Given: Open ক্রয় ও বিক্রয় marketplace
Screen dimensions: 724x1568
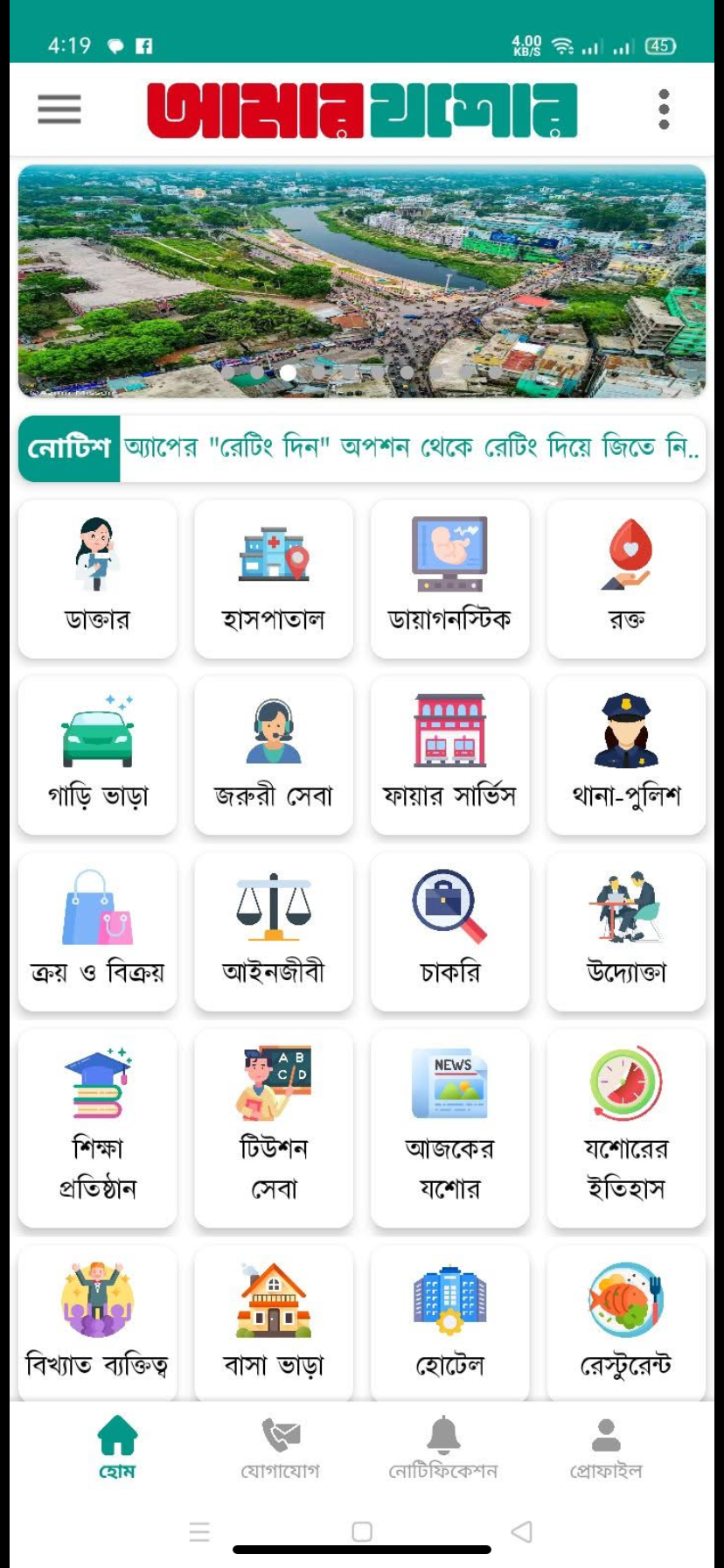Looking at the screenshot, I should tap(97, 932).
